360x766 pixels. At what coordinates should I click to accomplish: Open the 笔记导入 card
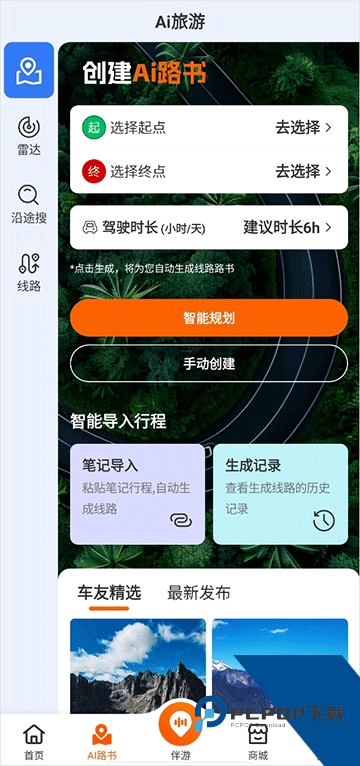pos(137,494)
